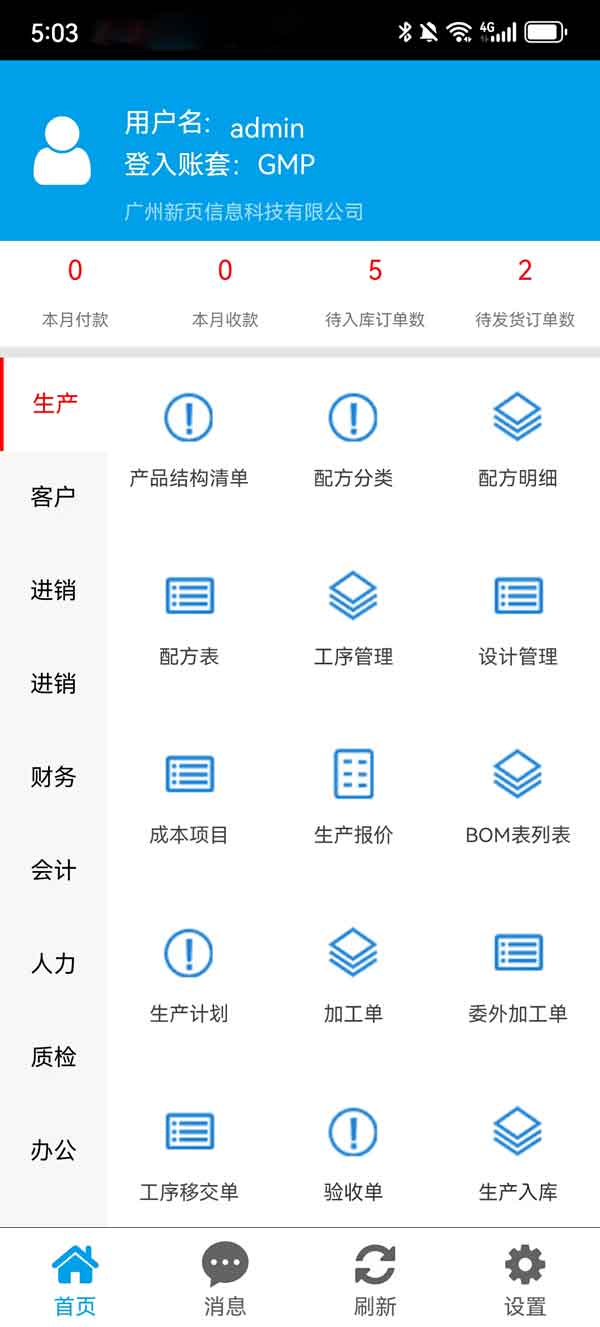600x1327 pixels.
Task: Go to the 设置 tab
Action: point(524,1279)
